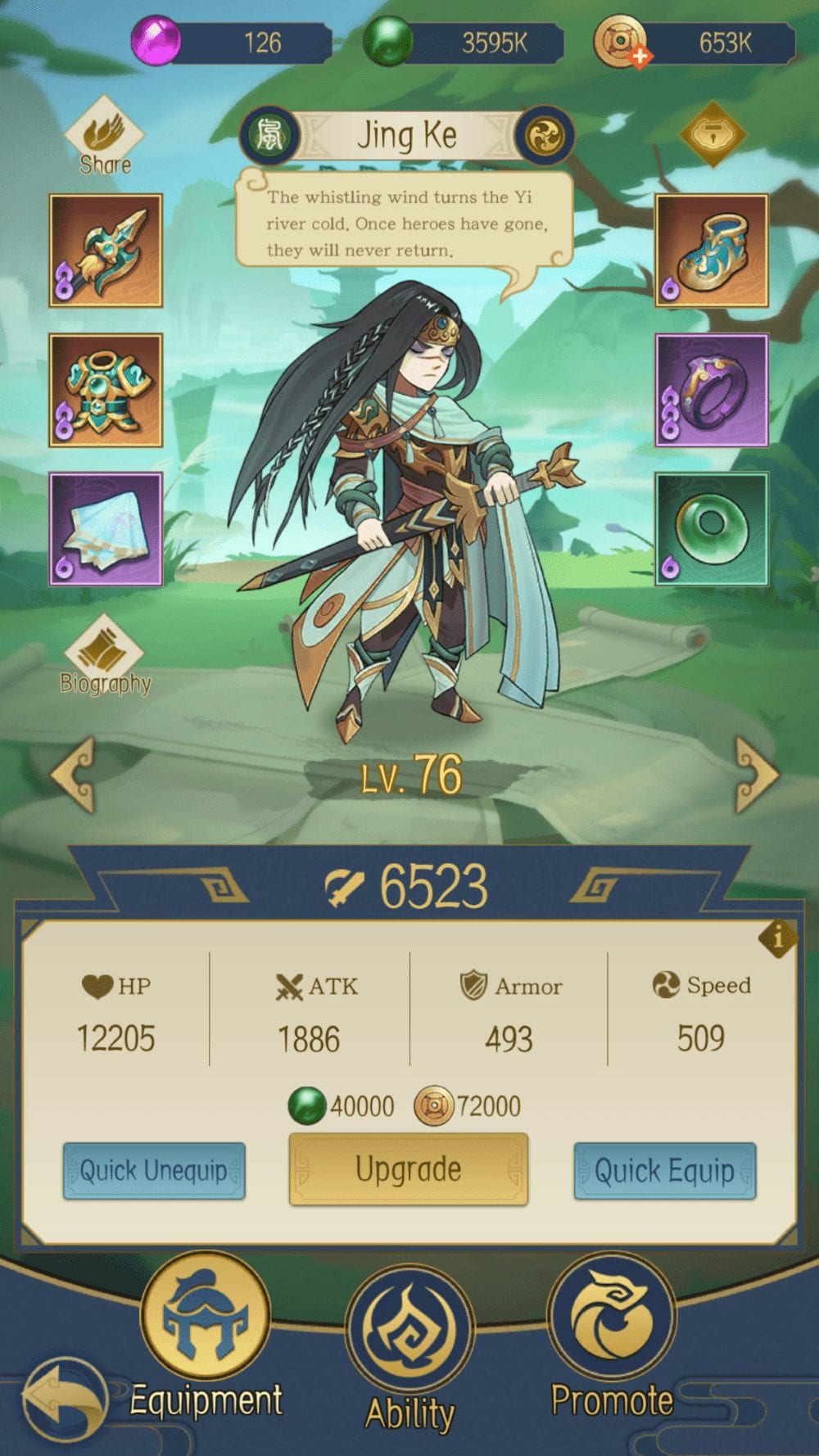Tap the golden lock icon
The width and height of the screenshot is (819, 1456).
click(713, 134)
